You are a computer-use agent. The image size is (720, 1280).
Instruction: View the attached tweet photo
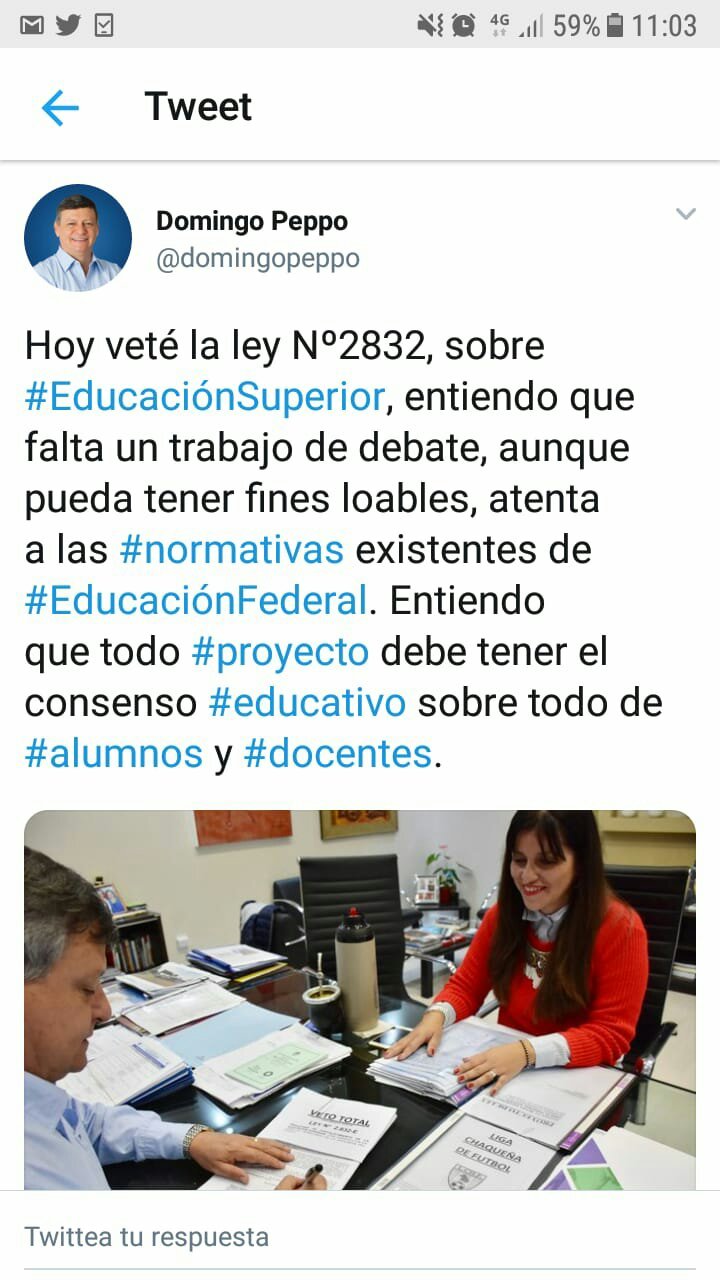coord(360,1000)
